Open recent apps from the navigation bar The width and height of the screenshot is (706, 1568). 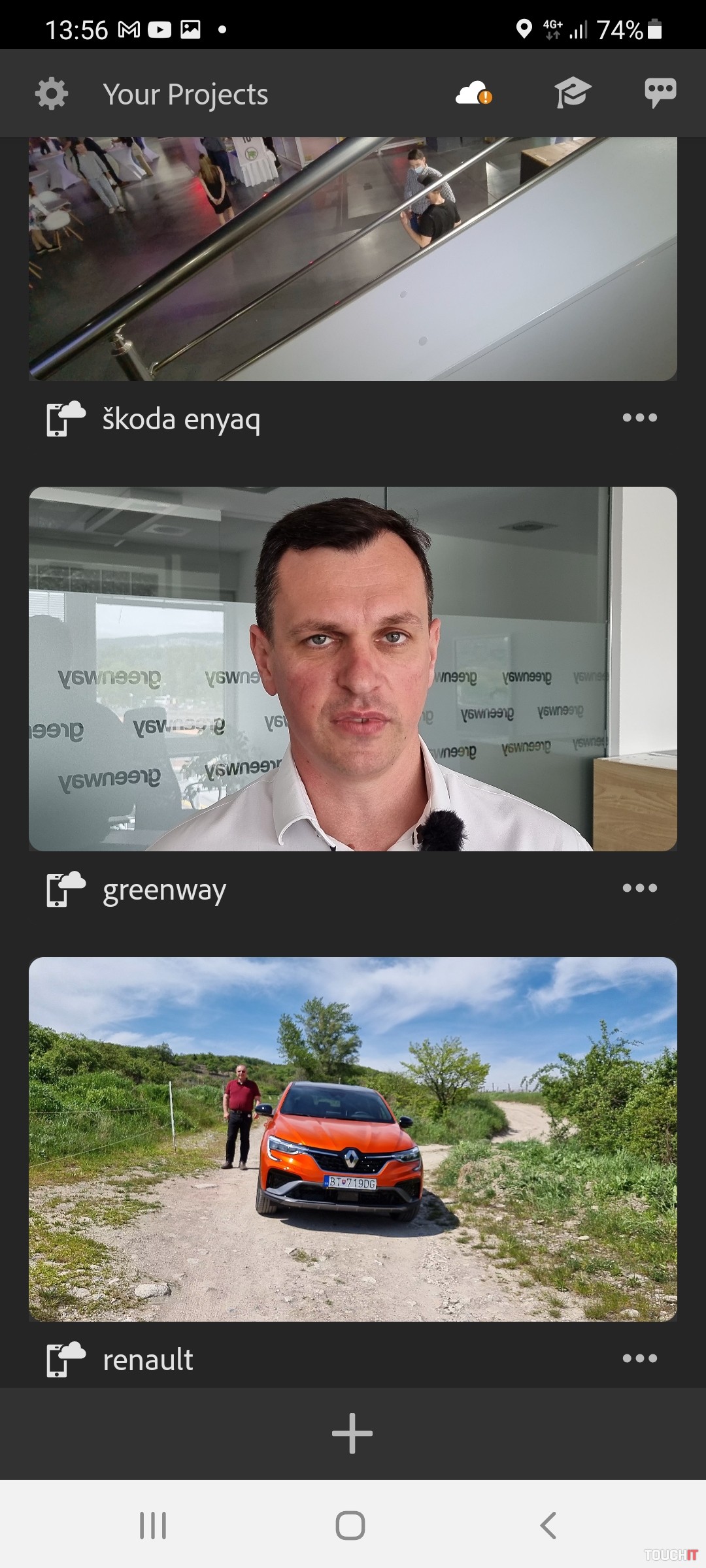[153, 1526]
